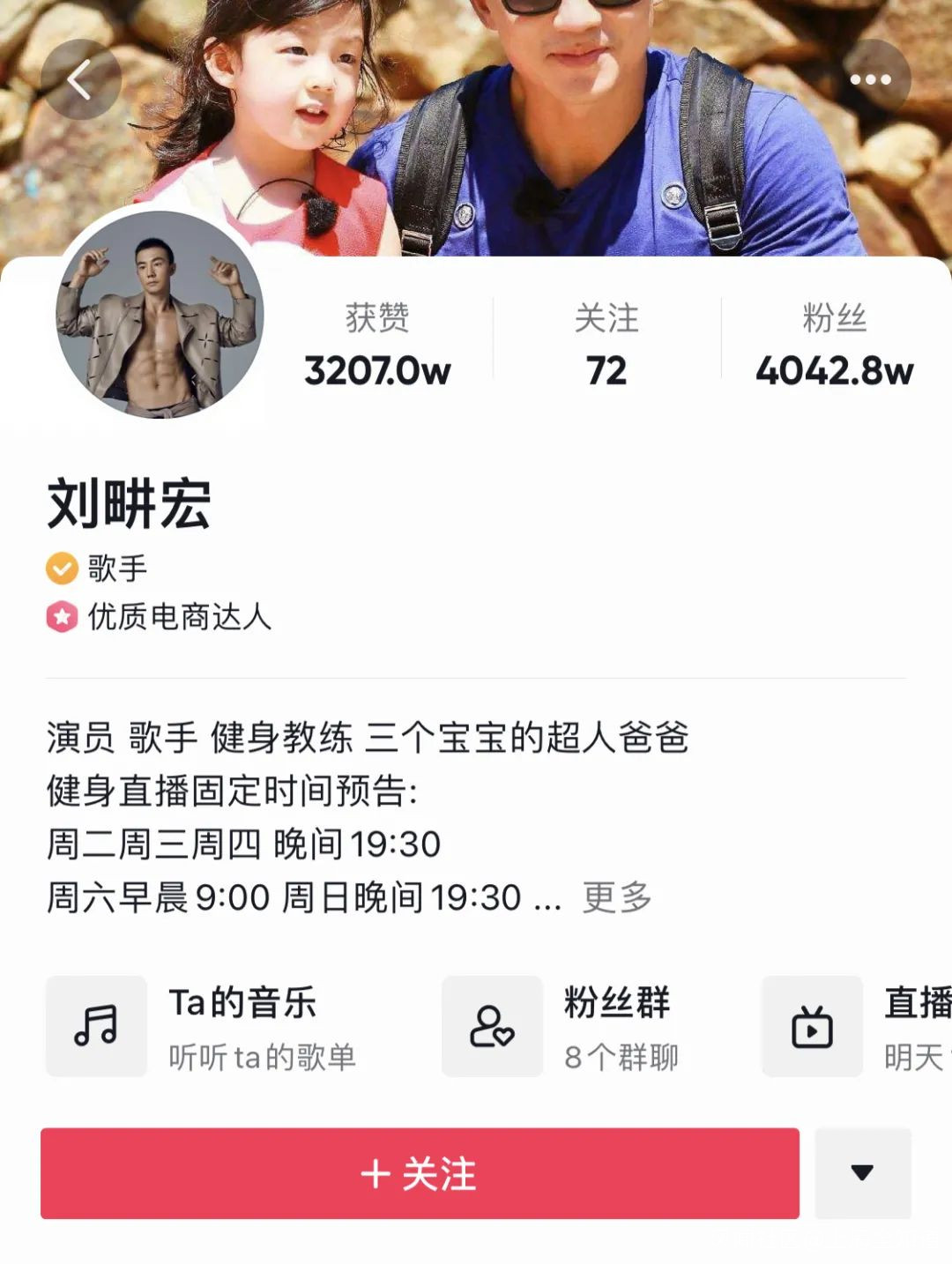View the profile avatar photo
This screenshot has height=1264, width=952.
[160, 315]
